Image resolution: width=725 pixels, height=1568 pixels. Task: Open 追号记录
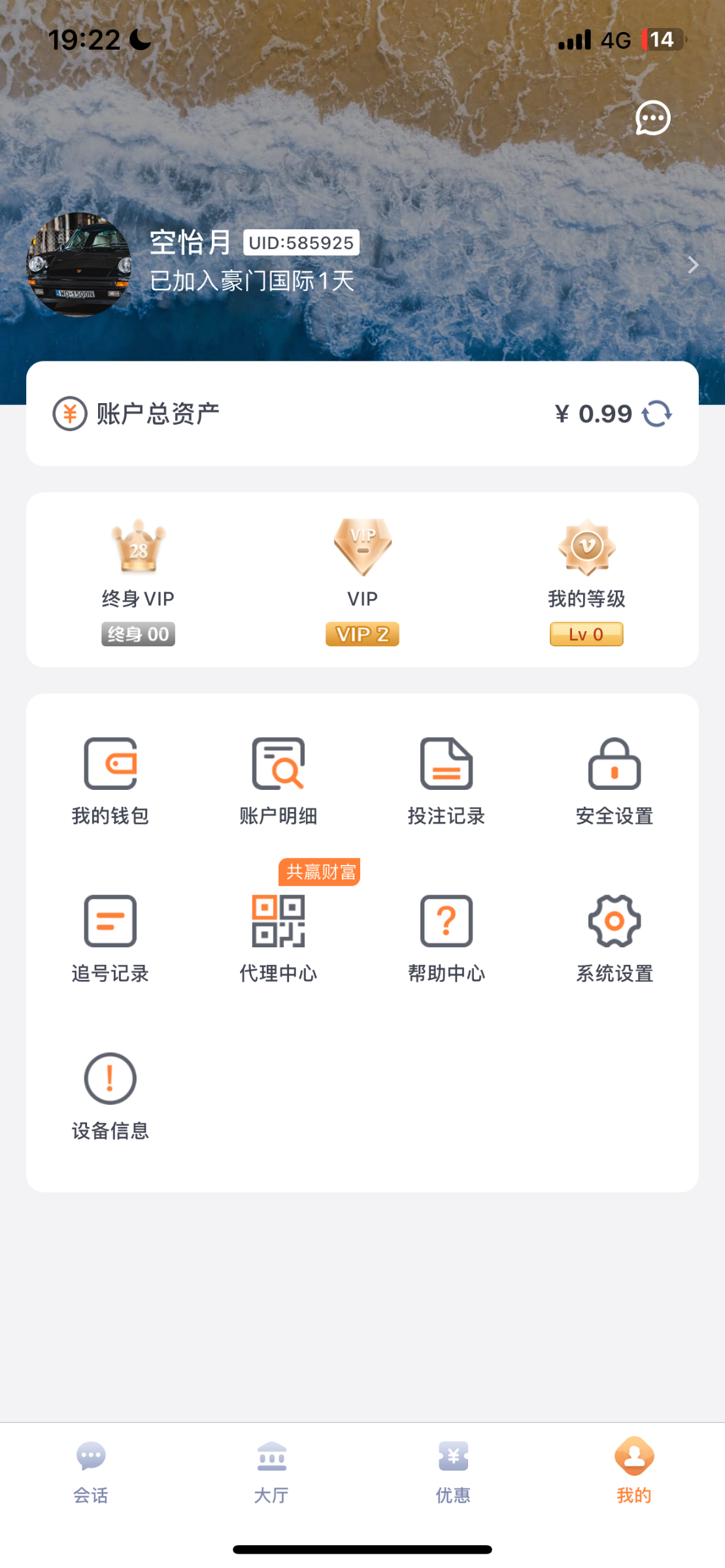tap(110, 937)
